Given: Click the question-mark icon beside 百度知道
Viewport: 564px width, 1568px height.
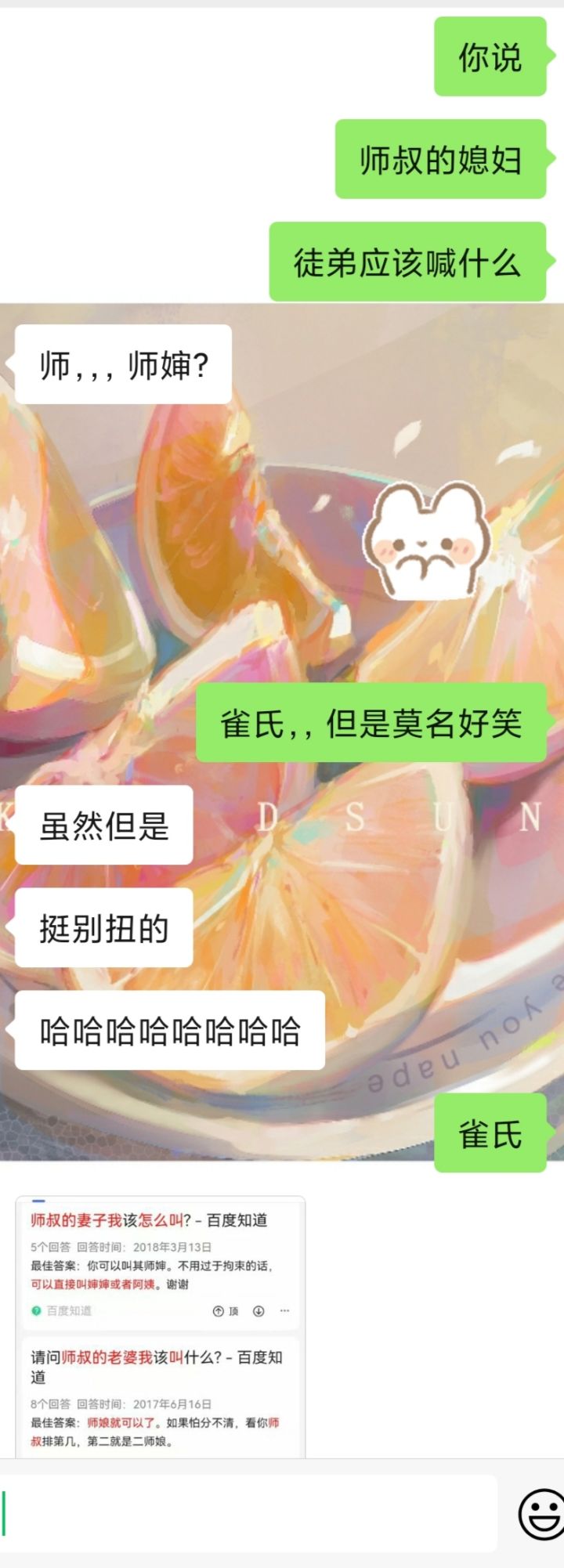Looking at the screenshot, I should tap(36, 1311).
